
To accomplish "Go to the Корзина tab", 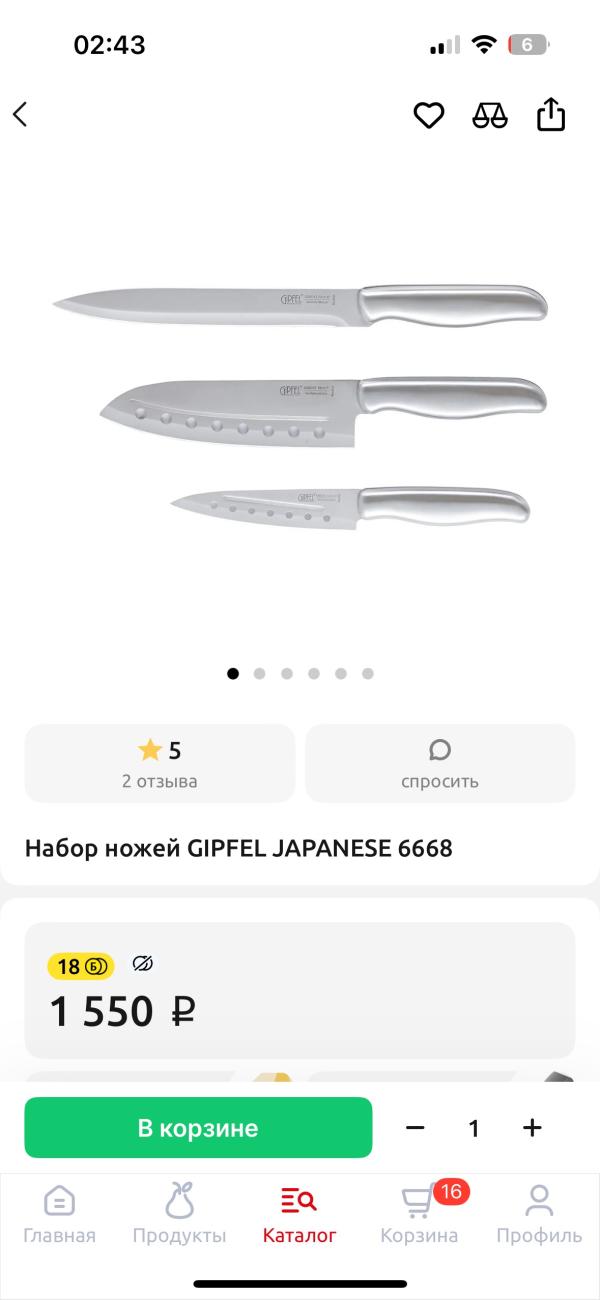I will [419, 1214].
